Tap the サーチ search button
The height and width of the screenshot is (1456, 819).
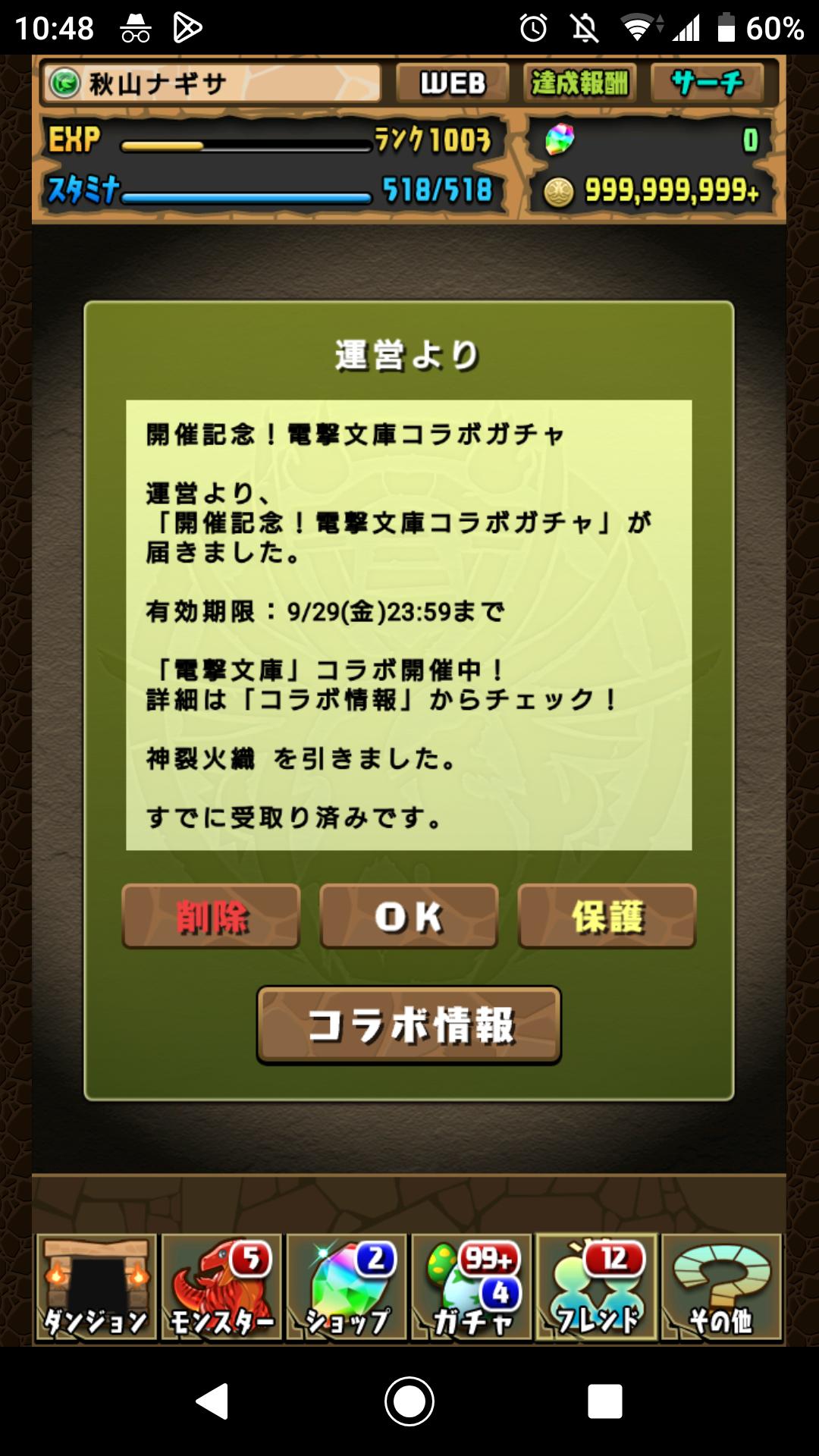coord(707,83)
